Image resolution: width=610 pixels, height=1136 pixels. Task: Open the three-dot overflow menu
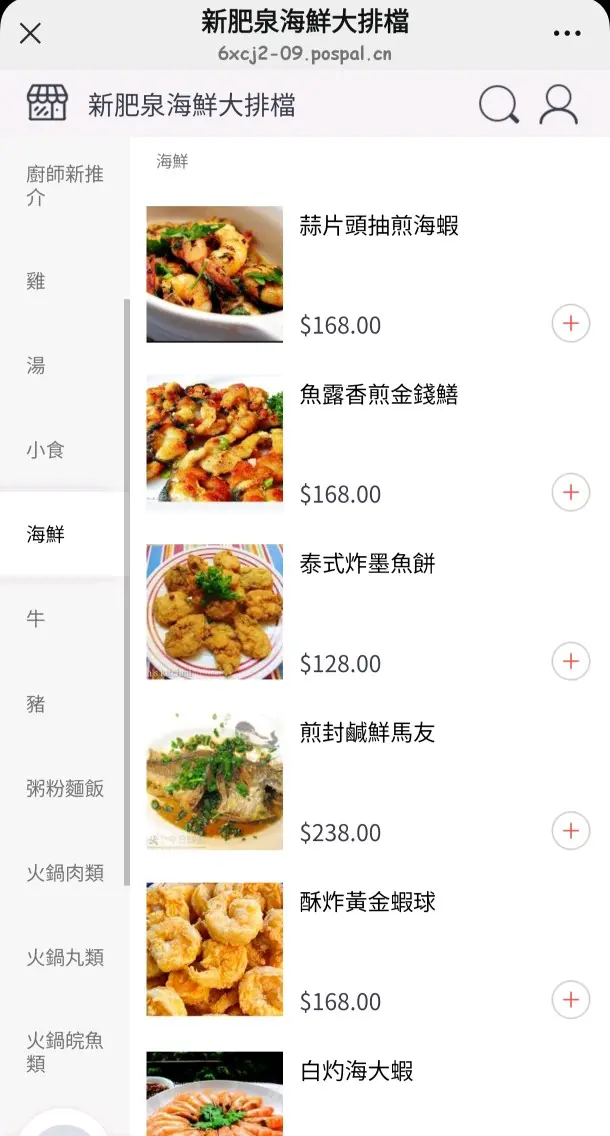coord(566,34)
